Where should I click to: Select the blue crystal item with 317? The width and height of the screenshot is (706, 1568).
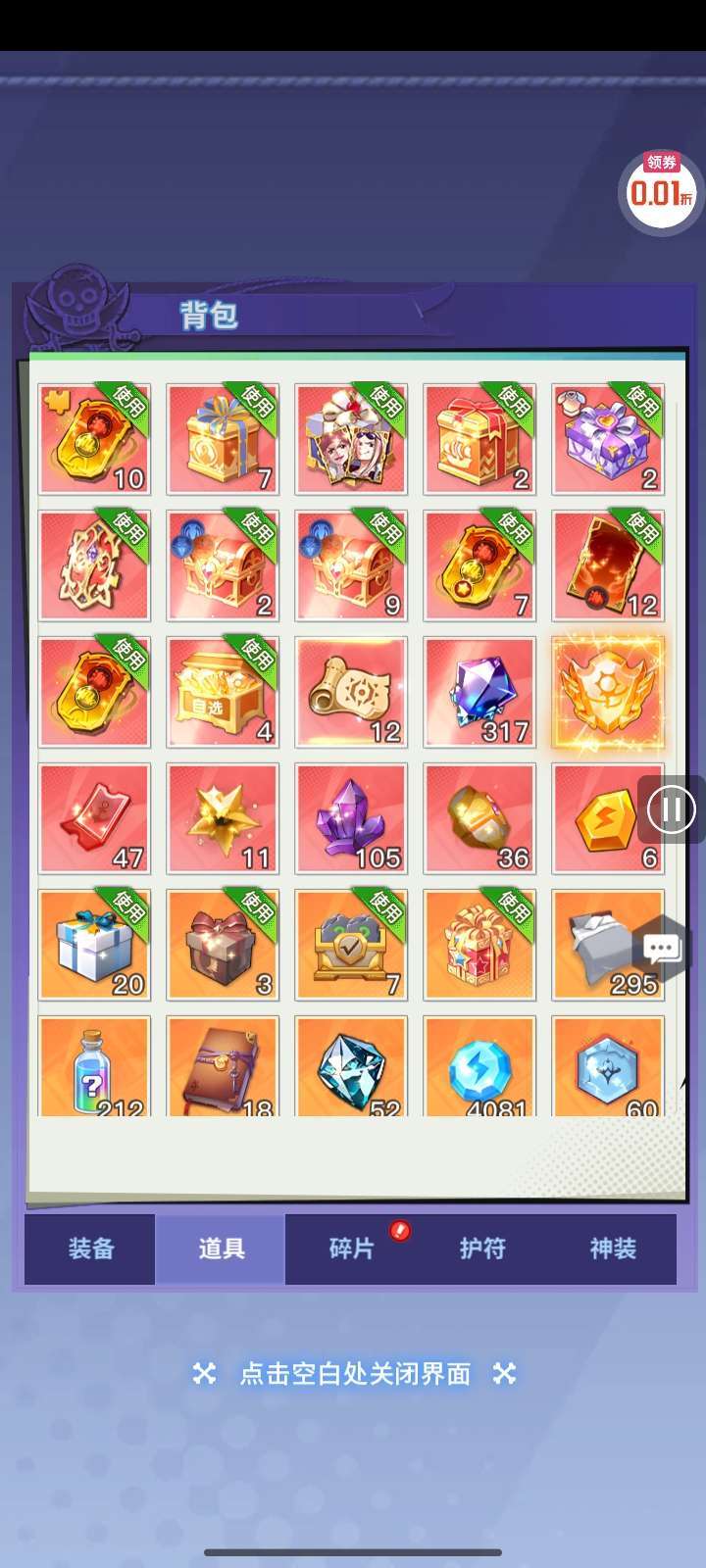point(479,692)
